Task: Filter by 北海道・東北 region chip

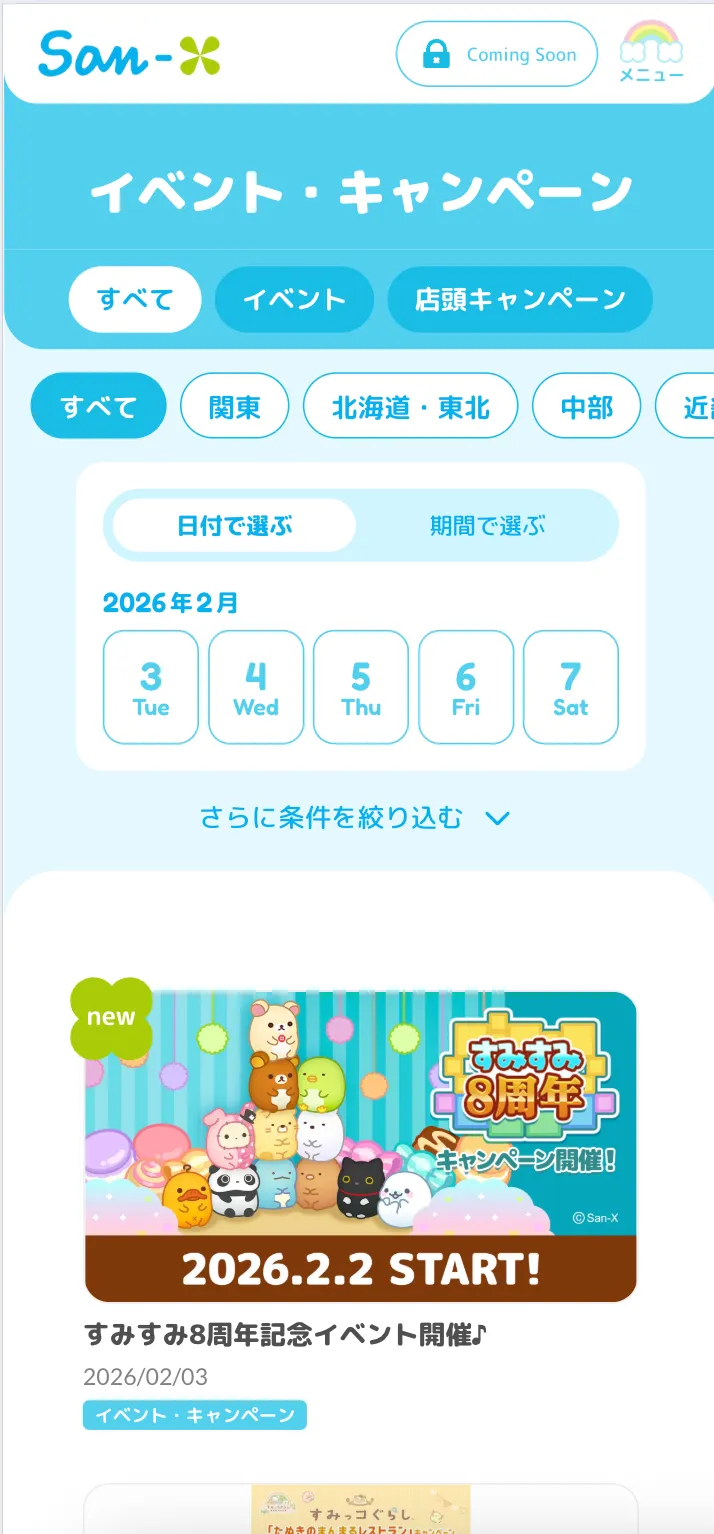Action: click(x=410, y=407)
